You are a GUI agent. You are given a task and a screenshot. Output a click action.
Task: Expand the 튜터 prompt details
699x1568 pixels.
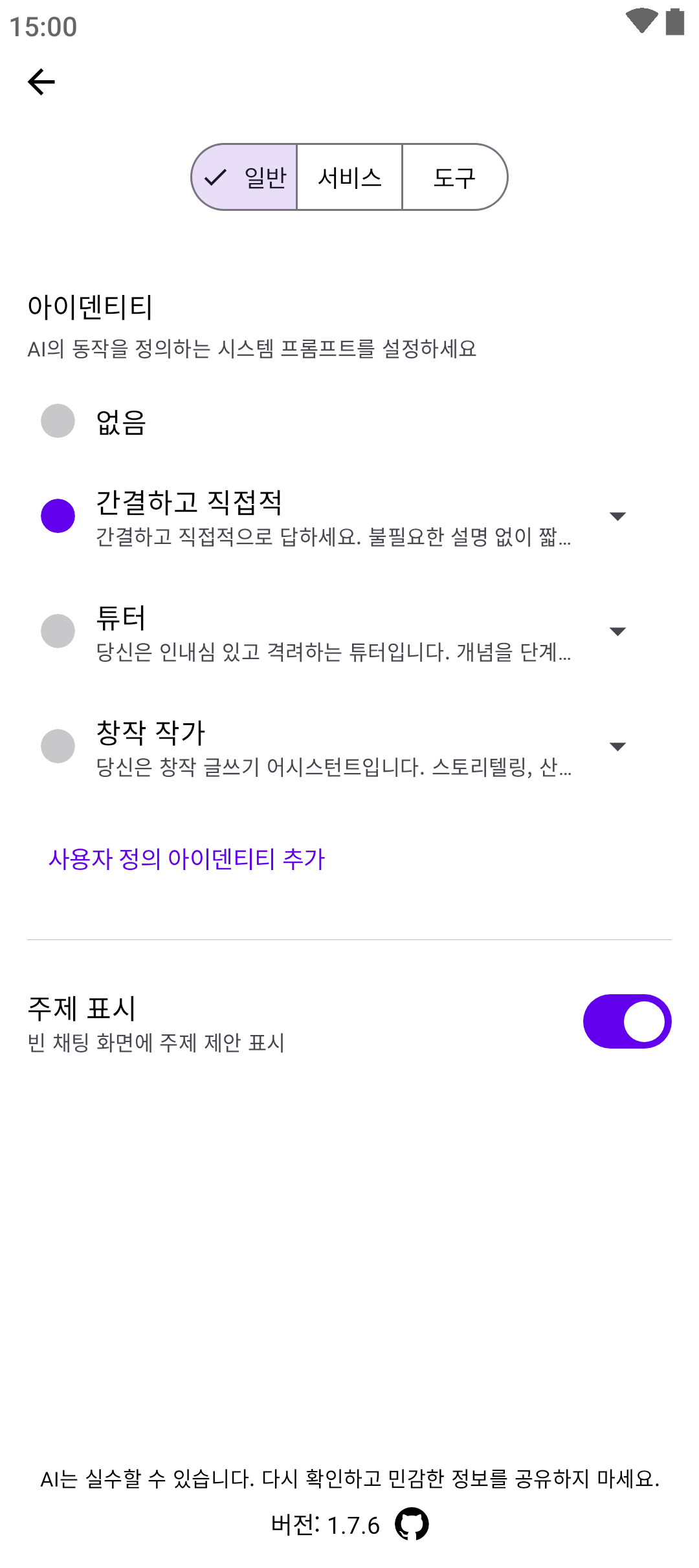[617, 631]
